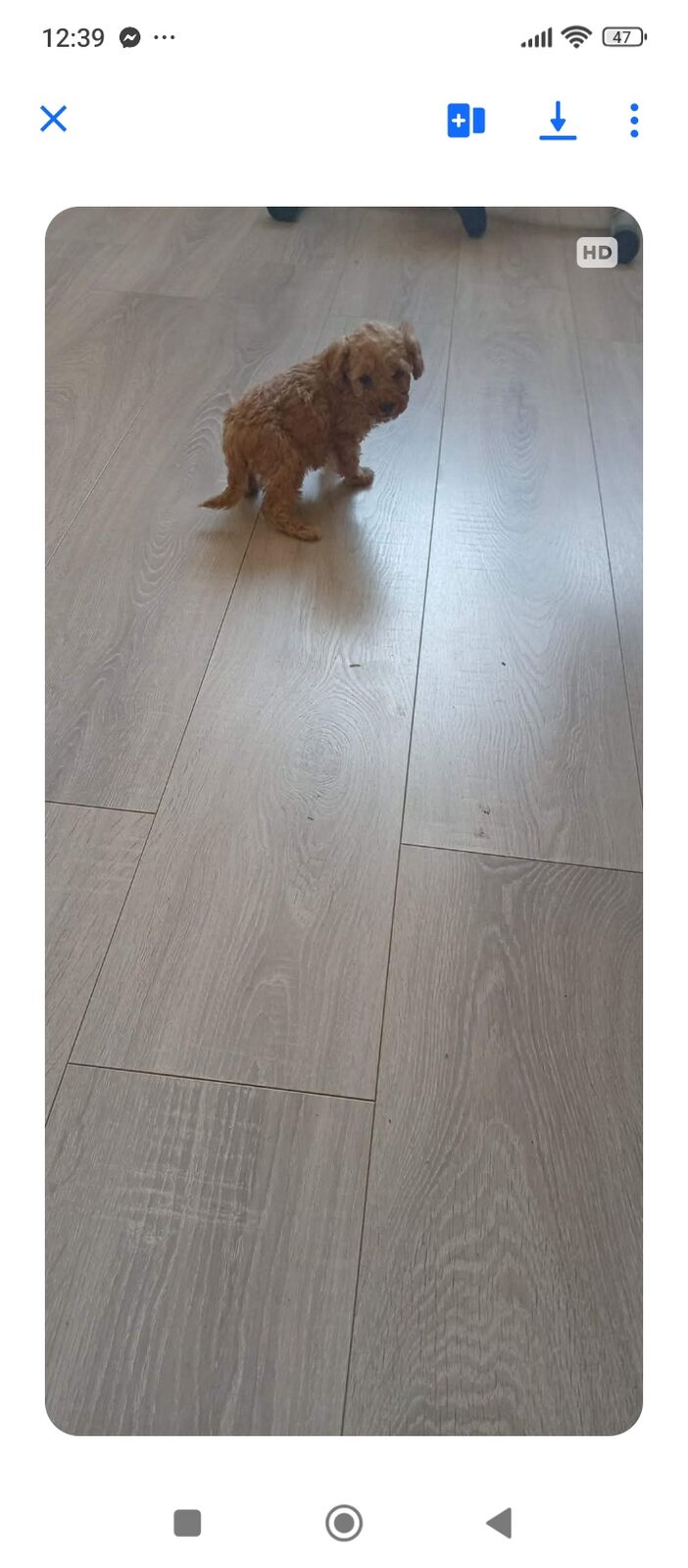688x1568 pixels.
Task: Download this photo
Action: [x=558, y=121]
